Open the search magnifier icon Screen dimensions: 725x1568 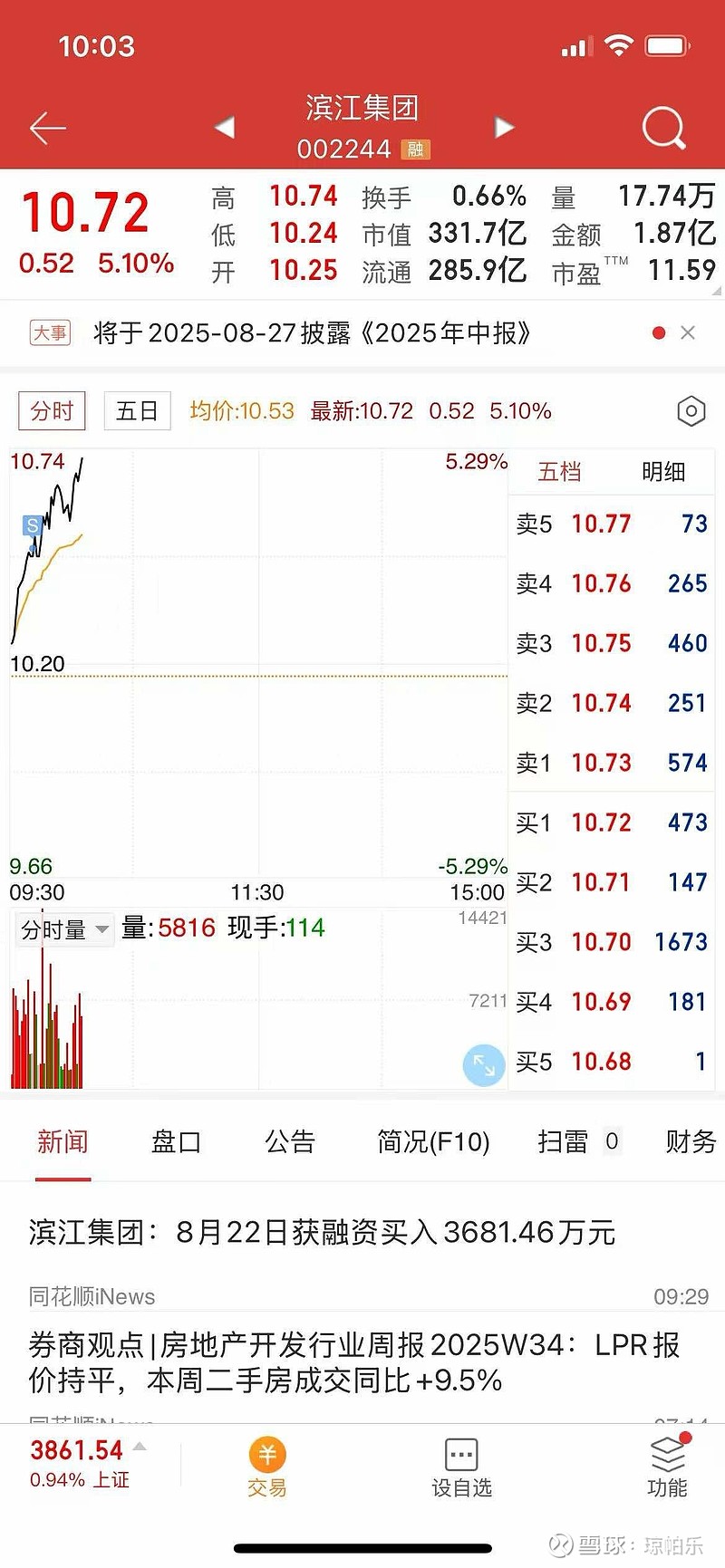click(664, 129)
